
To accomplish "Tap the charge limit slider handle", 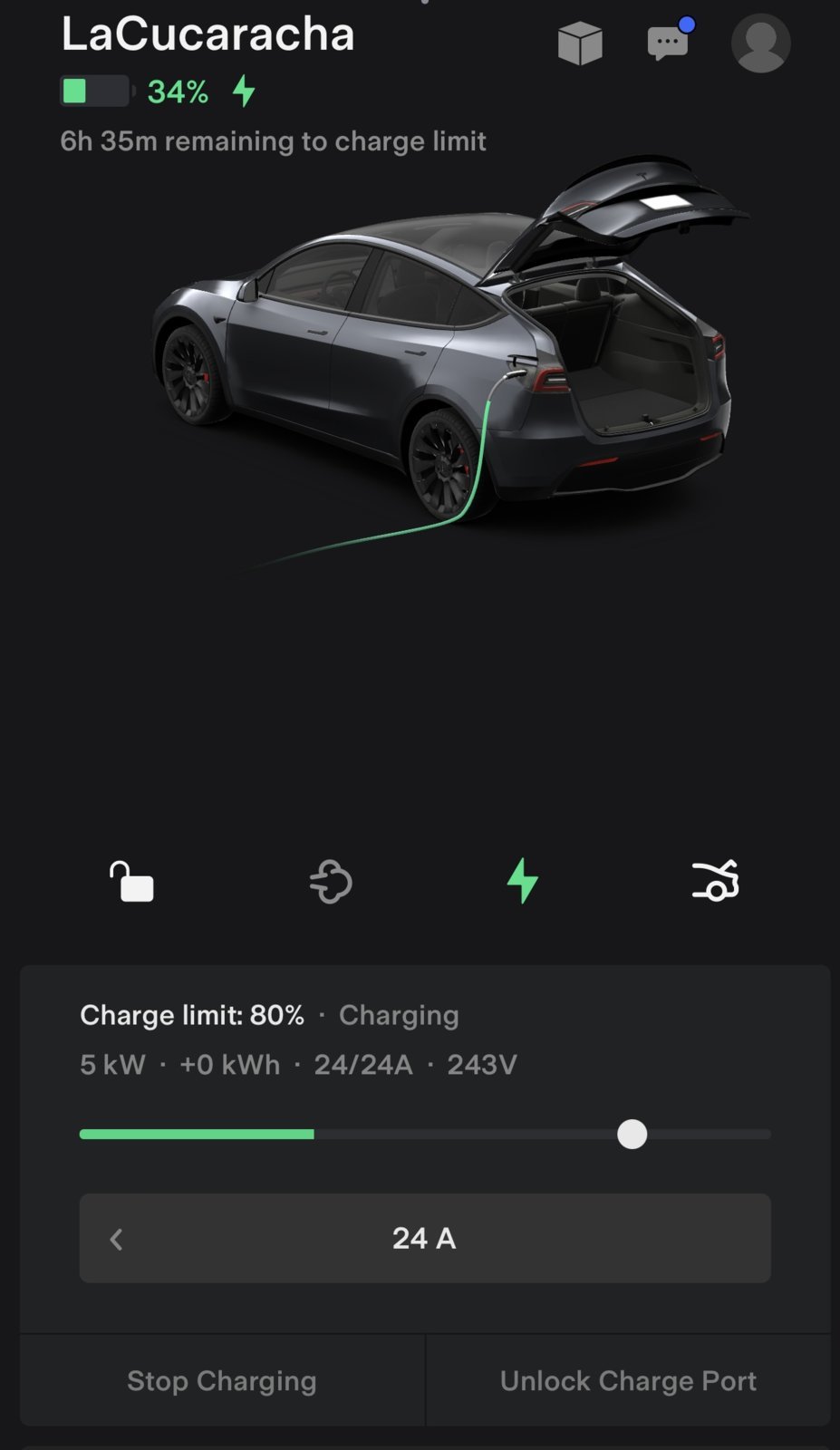I will 632,1134.
